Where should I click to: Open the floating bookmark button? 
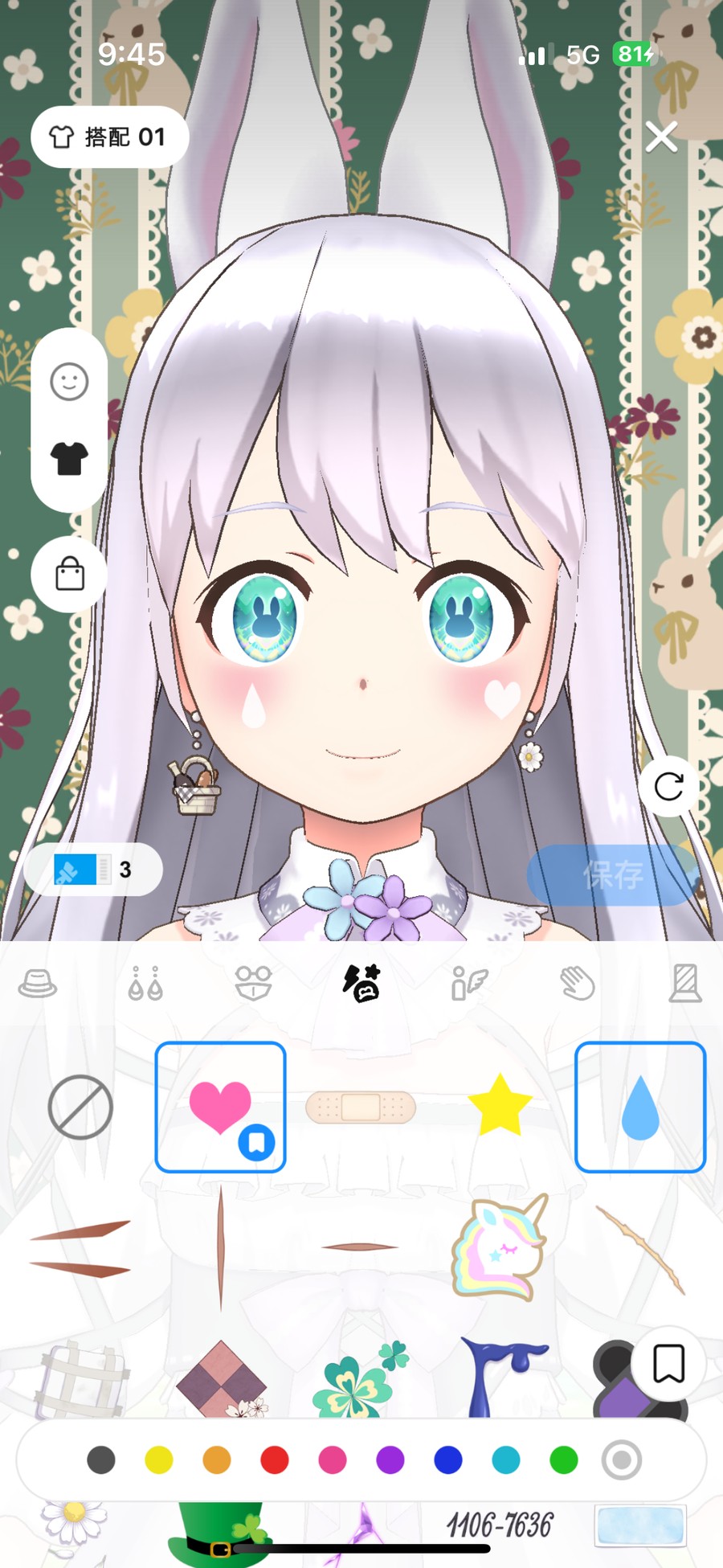tap(668, 1363)
